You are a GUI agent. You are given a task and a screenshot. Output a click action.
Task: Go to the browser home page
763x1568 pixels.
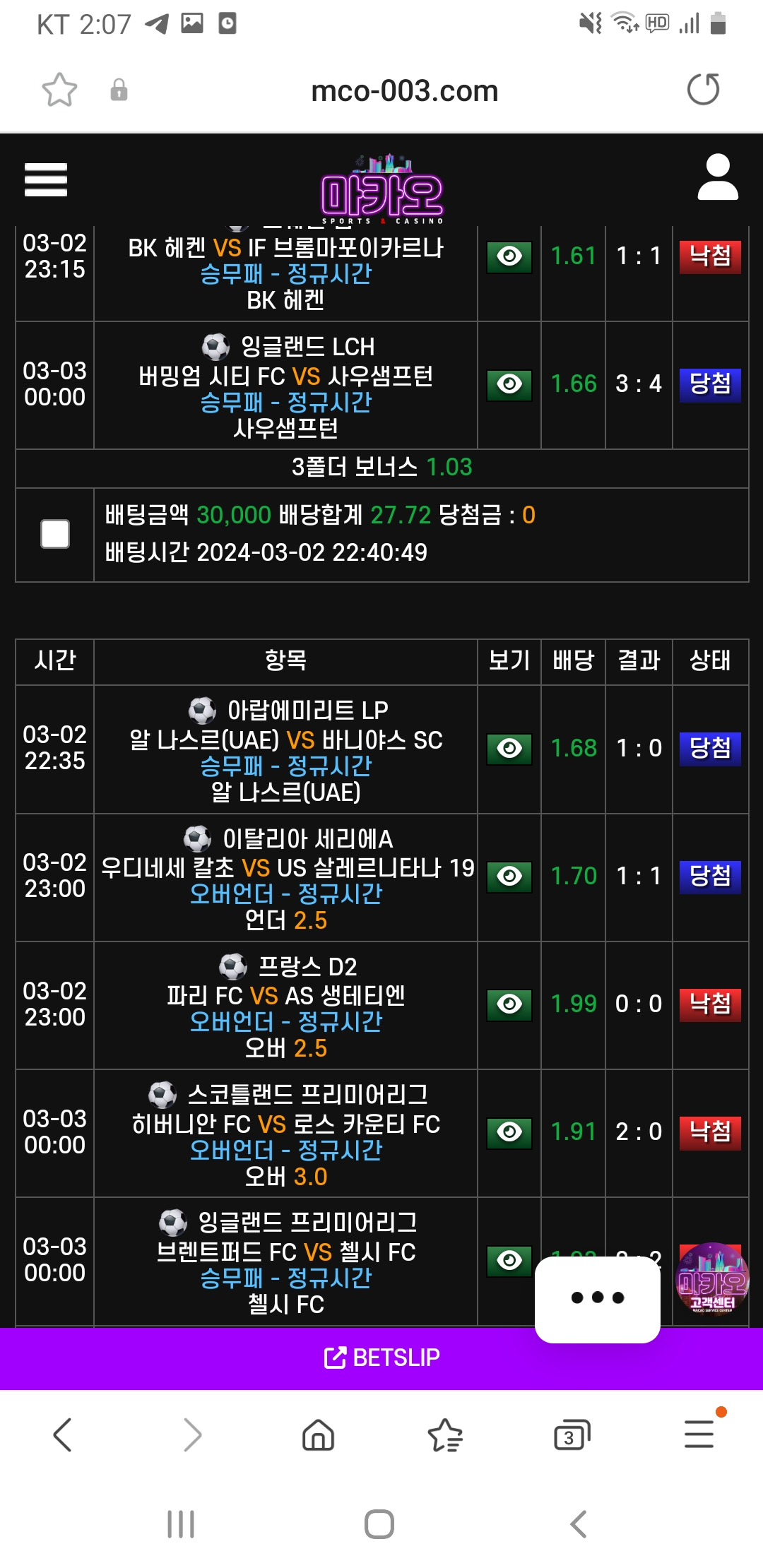pos(318,1435)
